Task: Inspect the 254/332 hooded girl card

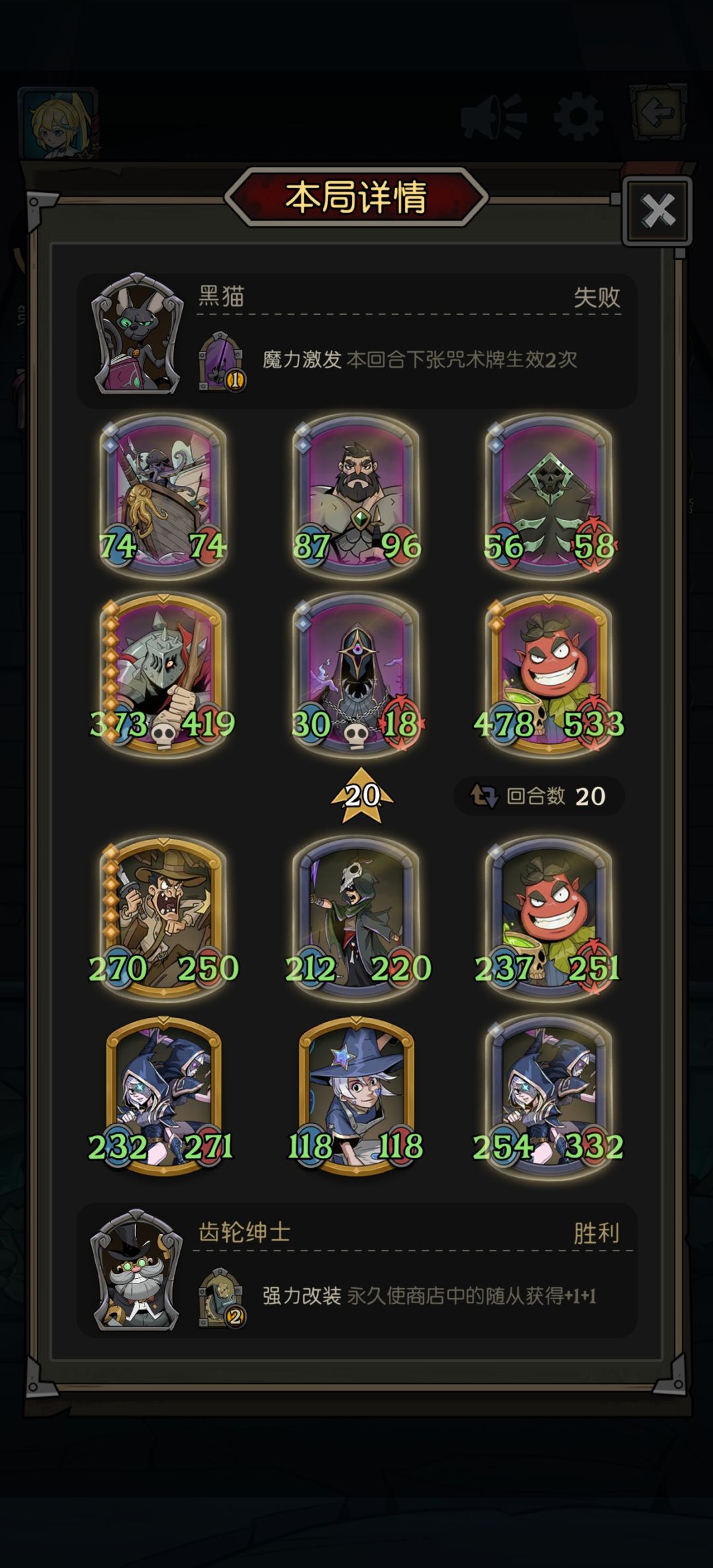Action: coord(549,1096)
